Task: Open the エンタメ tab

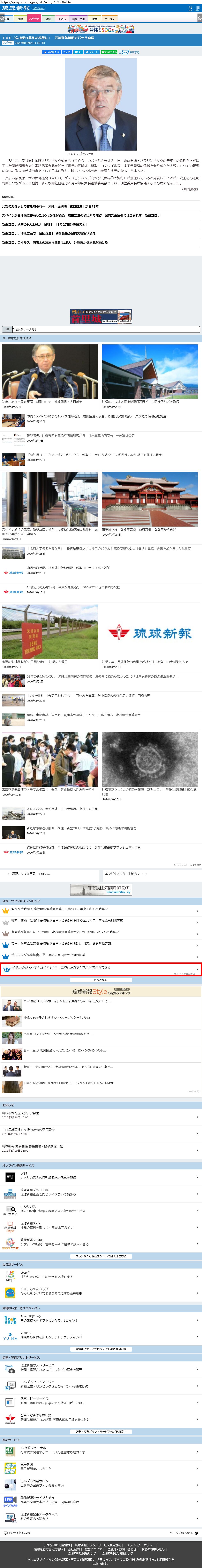Action: 109,19
